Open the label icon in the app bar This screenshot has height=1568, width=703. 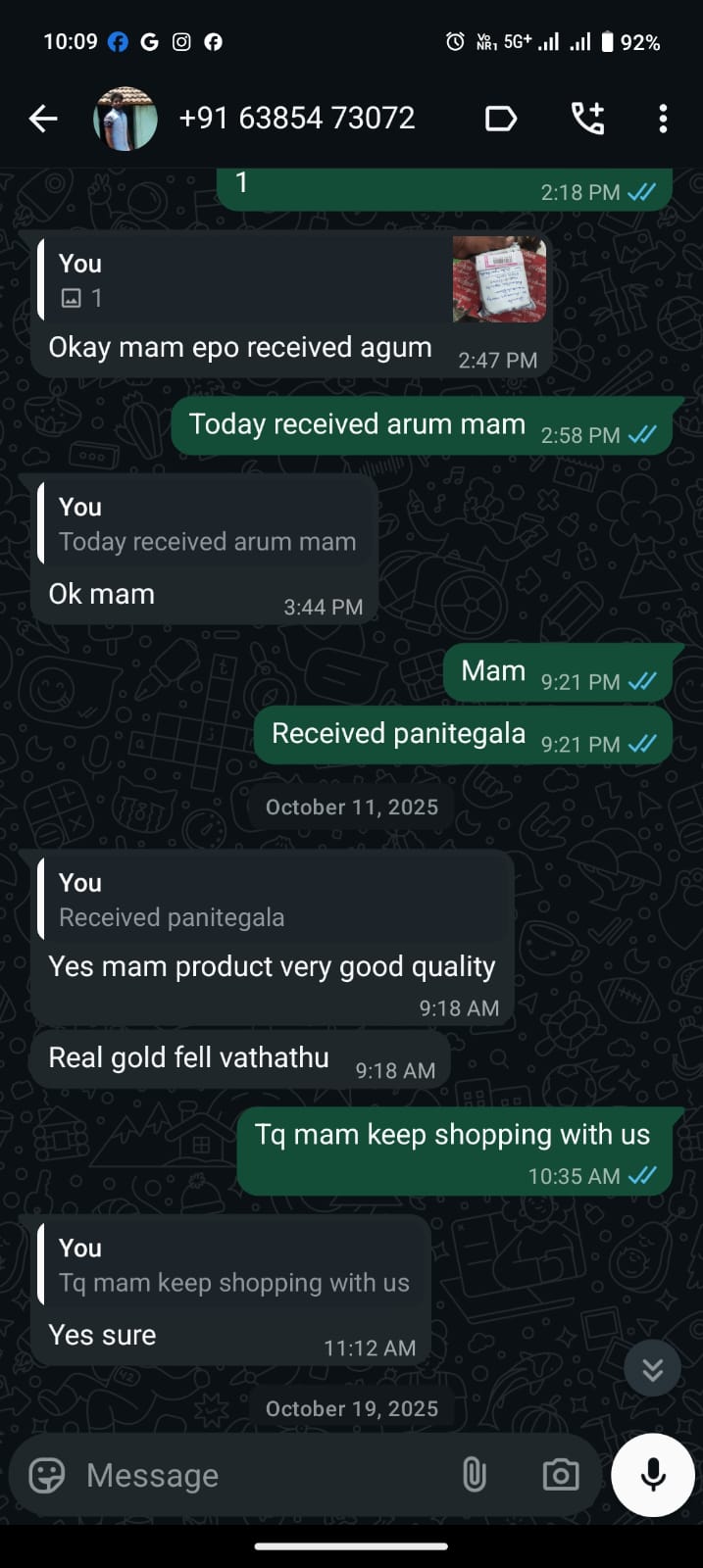coord(501,120)
